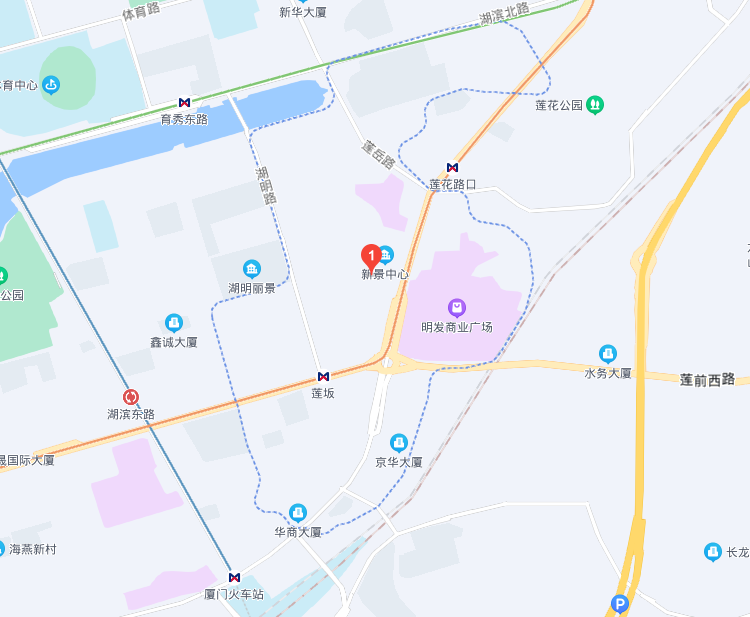The width and height of the screenshot is (750, 617).
Task: Select the 京华大厦 building marker
Action: (x=399, y=442)
